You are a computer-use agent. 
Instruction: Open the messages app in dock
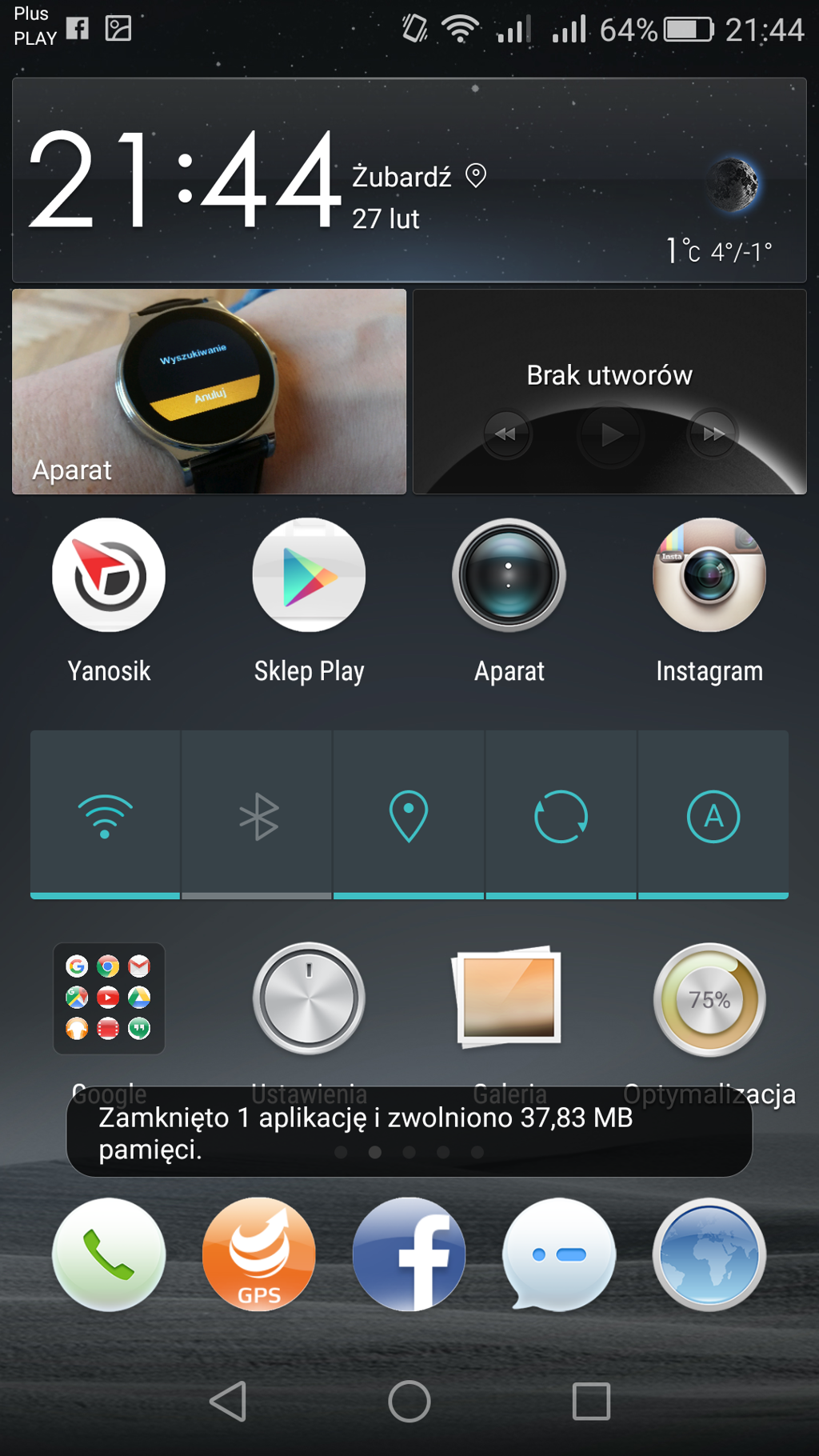tap(559, 1254)
